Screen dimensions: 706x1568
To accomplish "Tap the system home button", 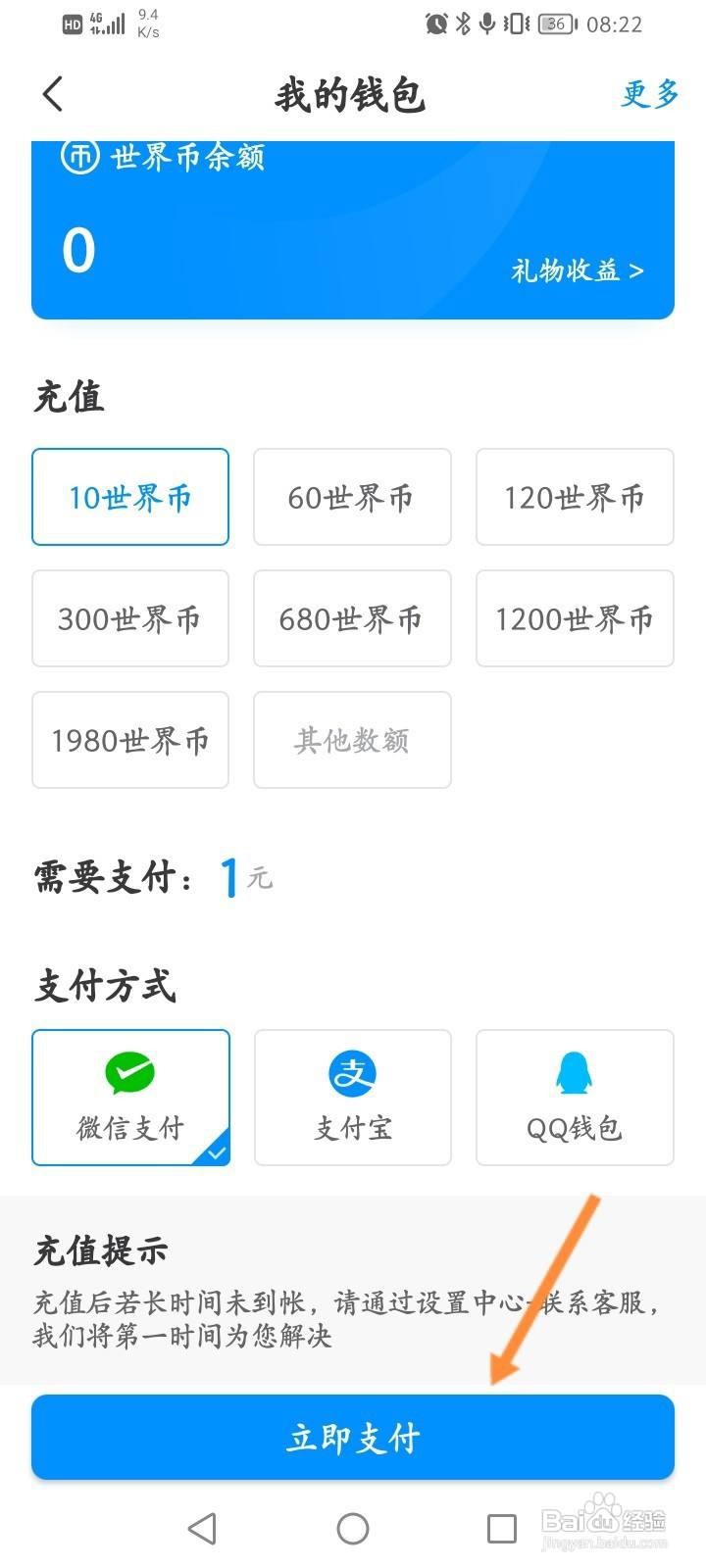I will click(x=353, y=1528).
